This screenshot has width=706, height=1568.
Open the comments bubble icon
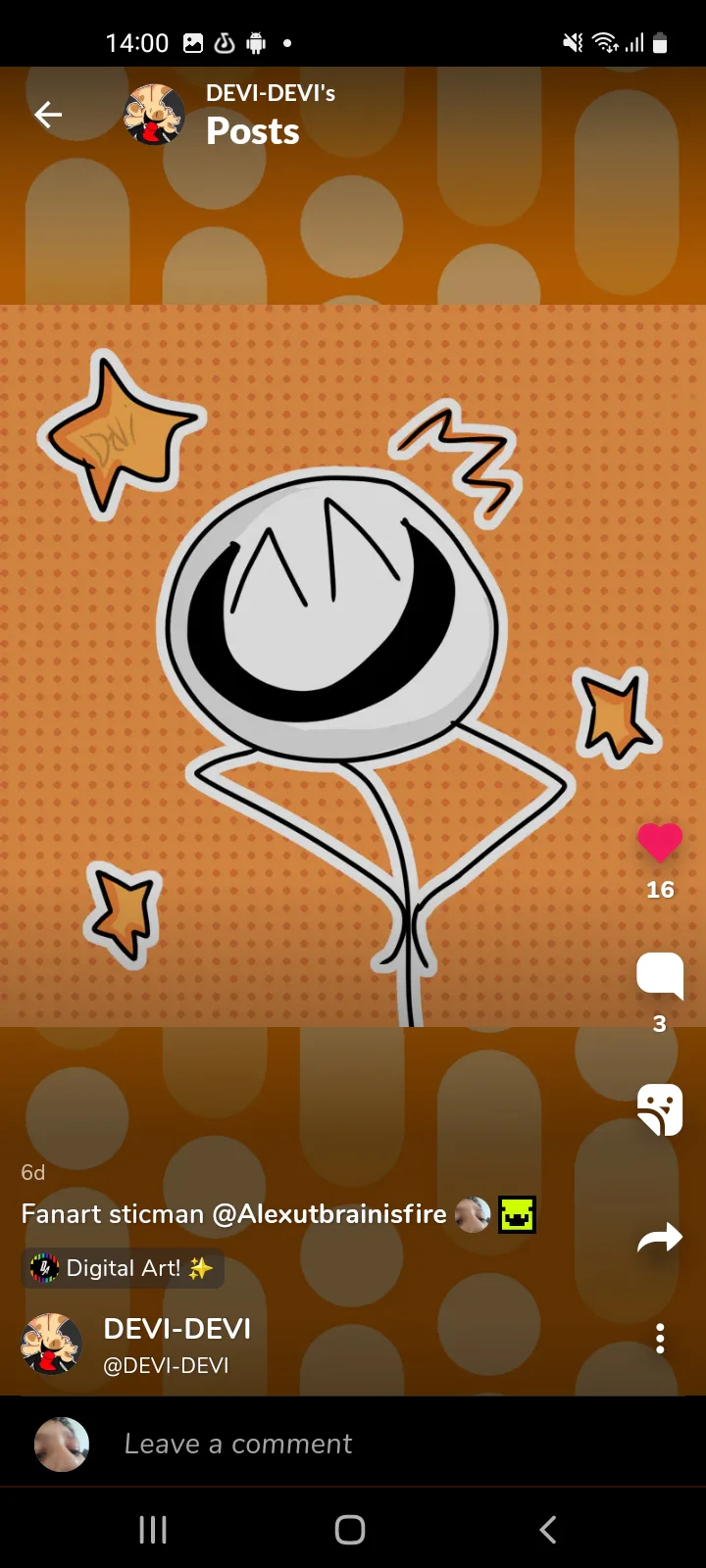point(659,976)
